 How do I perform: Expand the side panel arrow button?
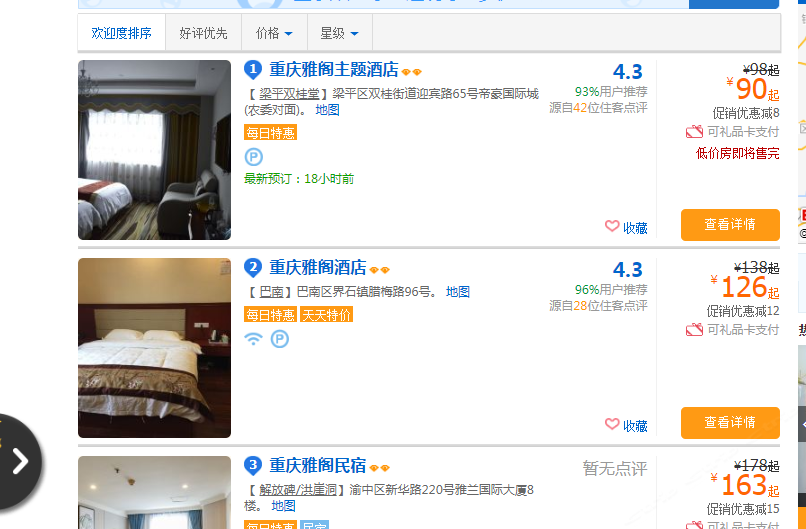click(x=20, y=461)
